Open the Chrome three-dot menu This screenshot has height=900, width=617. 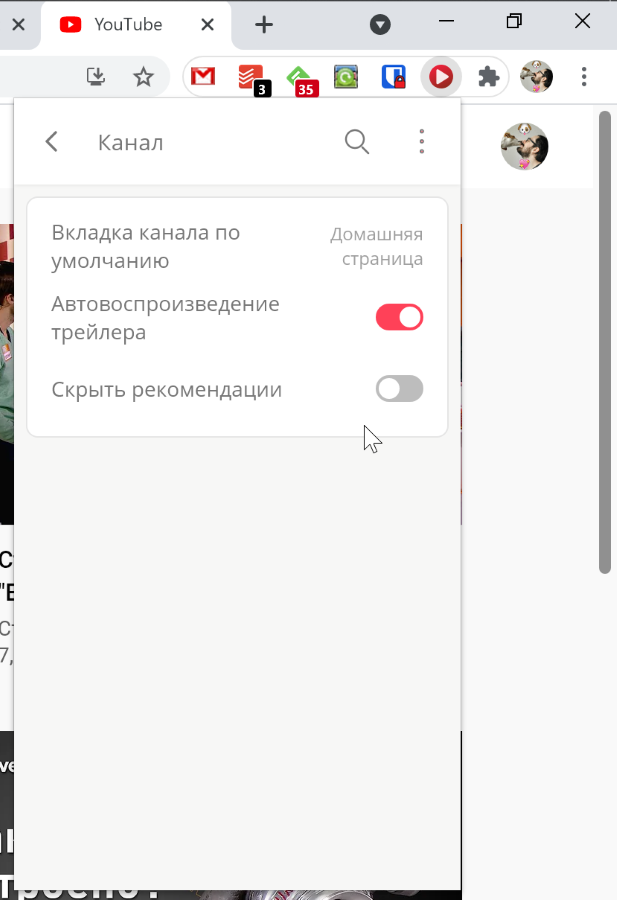(x=584, y=76)
